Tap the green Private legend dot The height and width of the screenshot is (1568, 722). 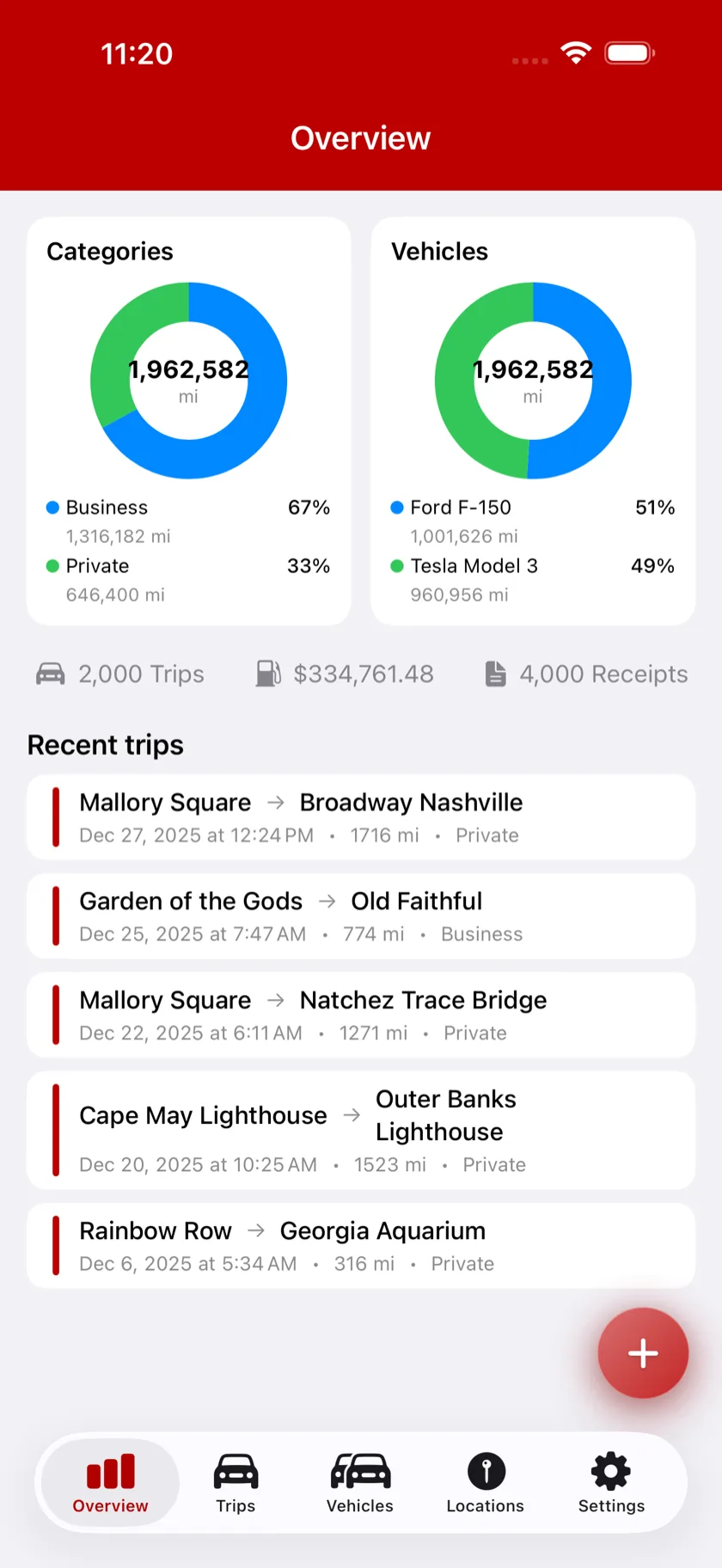point(52,566)
